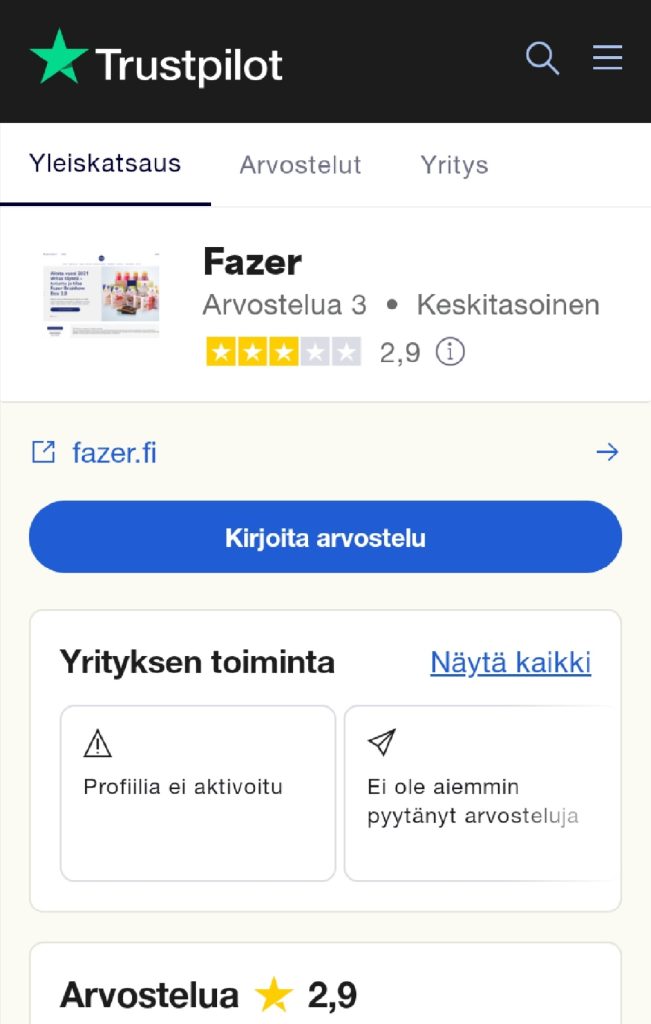The image size is (651, 1024).
Task: Switch to the Arvostelut tab
Action: pos(300,165)
